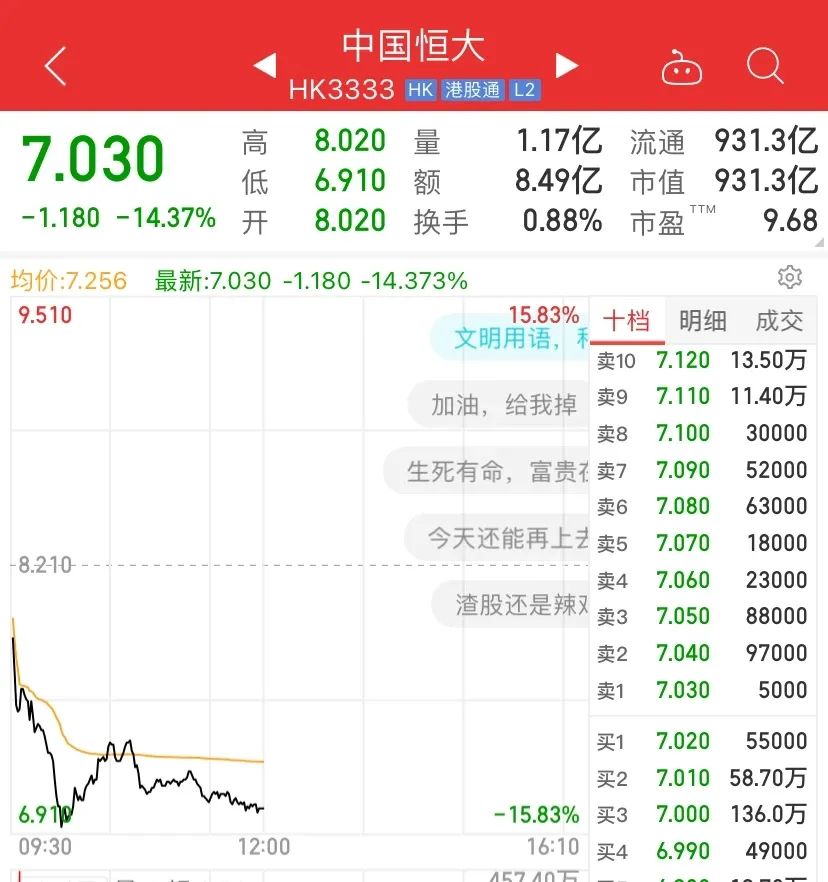Go back using the top-left arrow
The width and height of the screenshot is (828, 882).
[55, 66]
